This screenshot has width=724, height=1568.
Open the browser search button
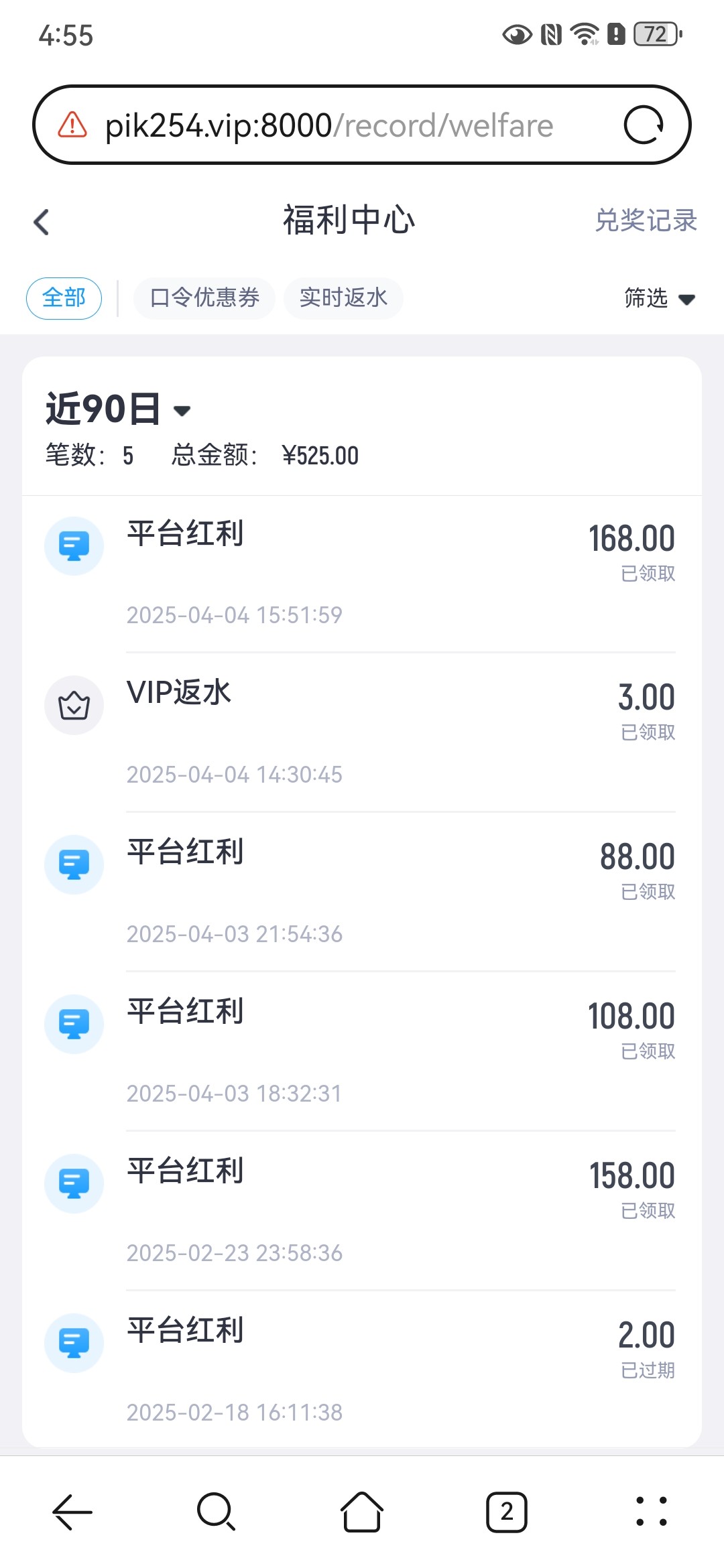tap(217, 1512)
